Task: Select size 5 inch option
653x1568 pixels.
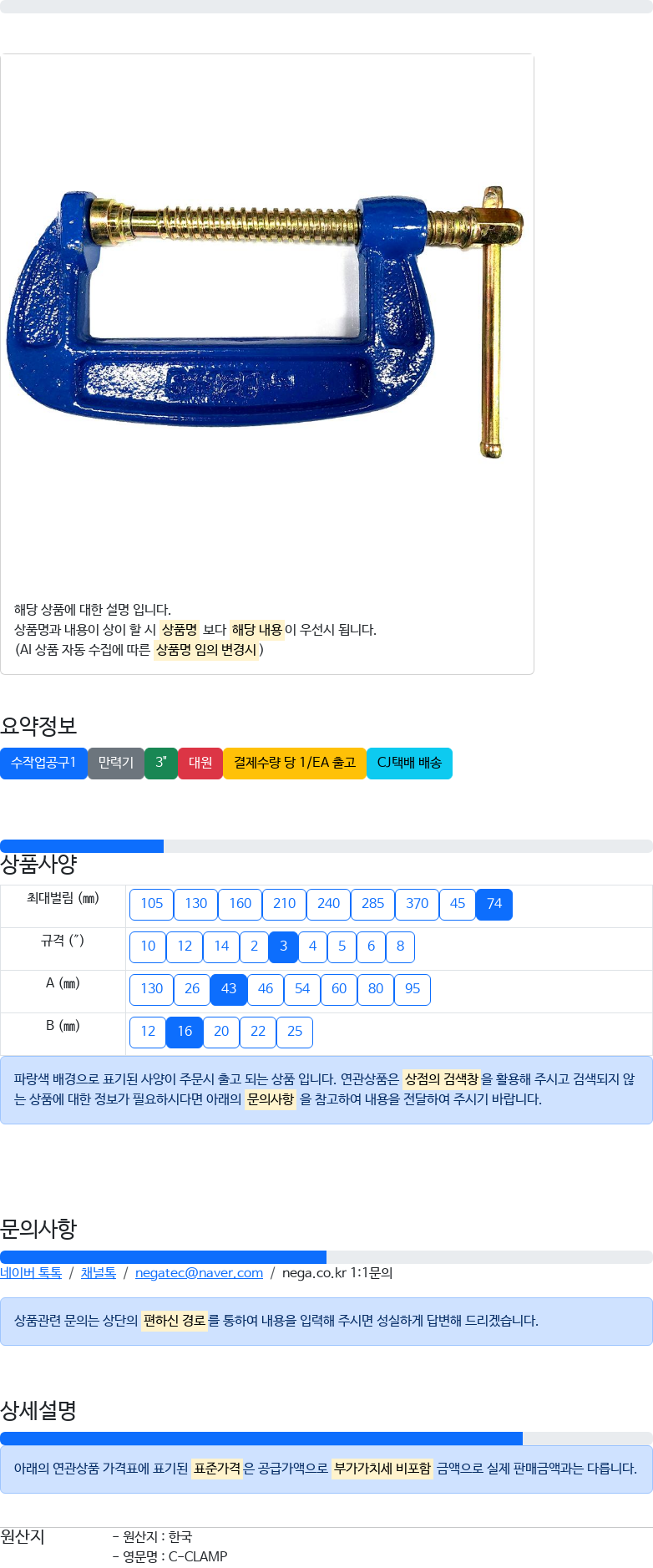Action: tap(342, 946)
